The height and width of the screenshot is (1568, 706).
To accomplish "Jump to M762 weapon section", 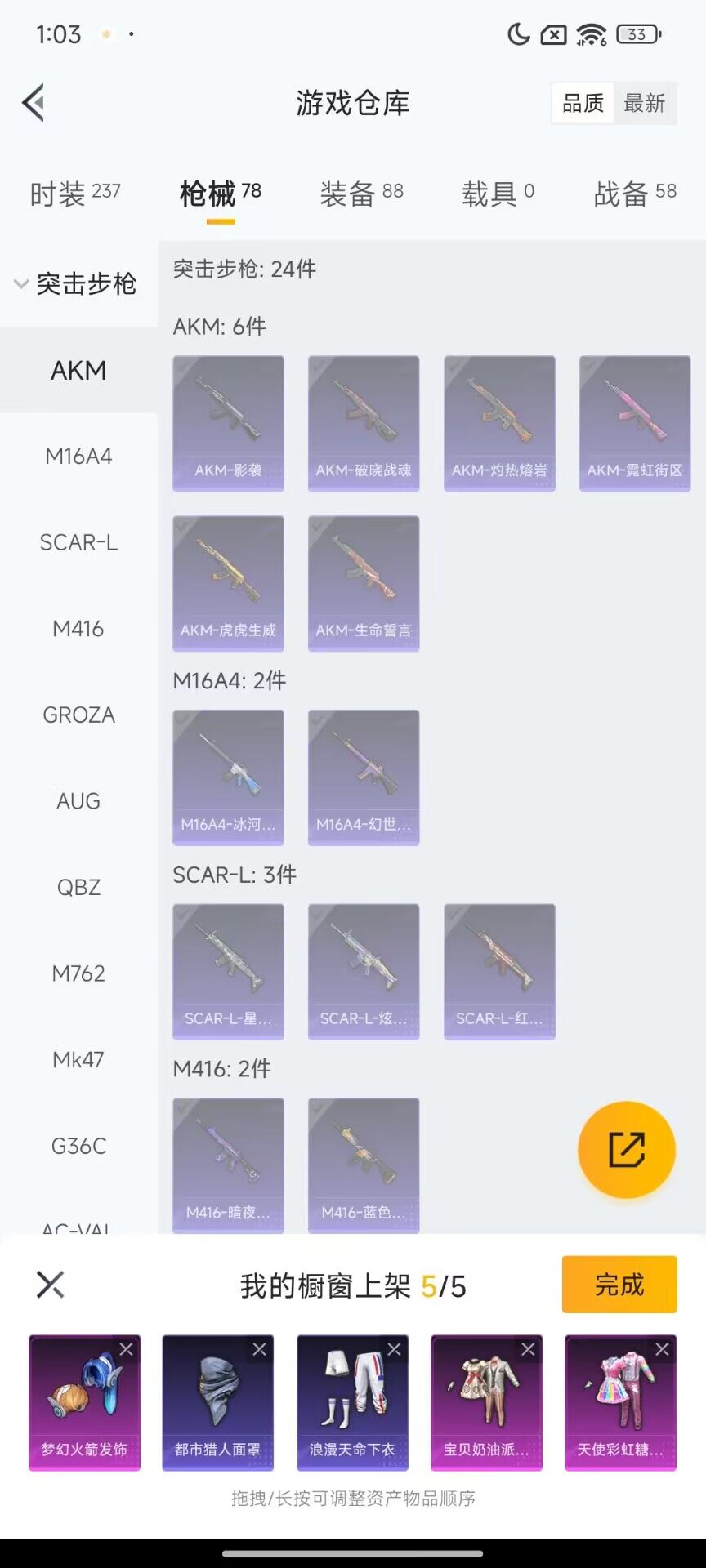I will click(78, 973).
